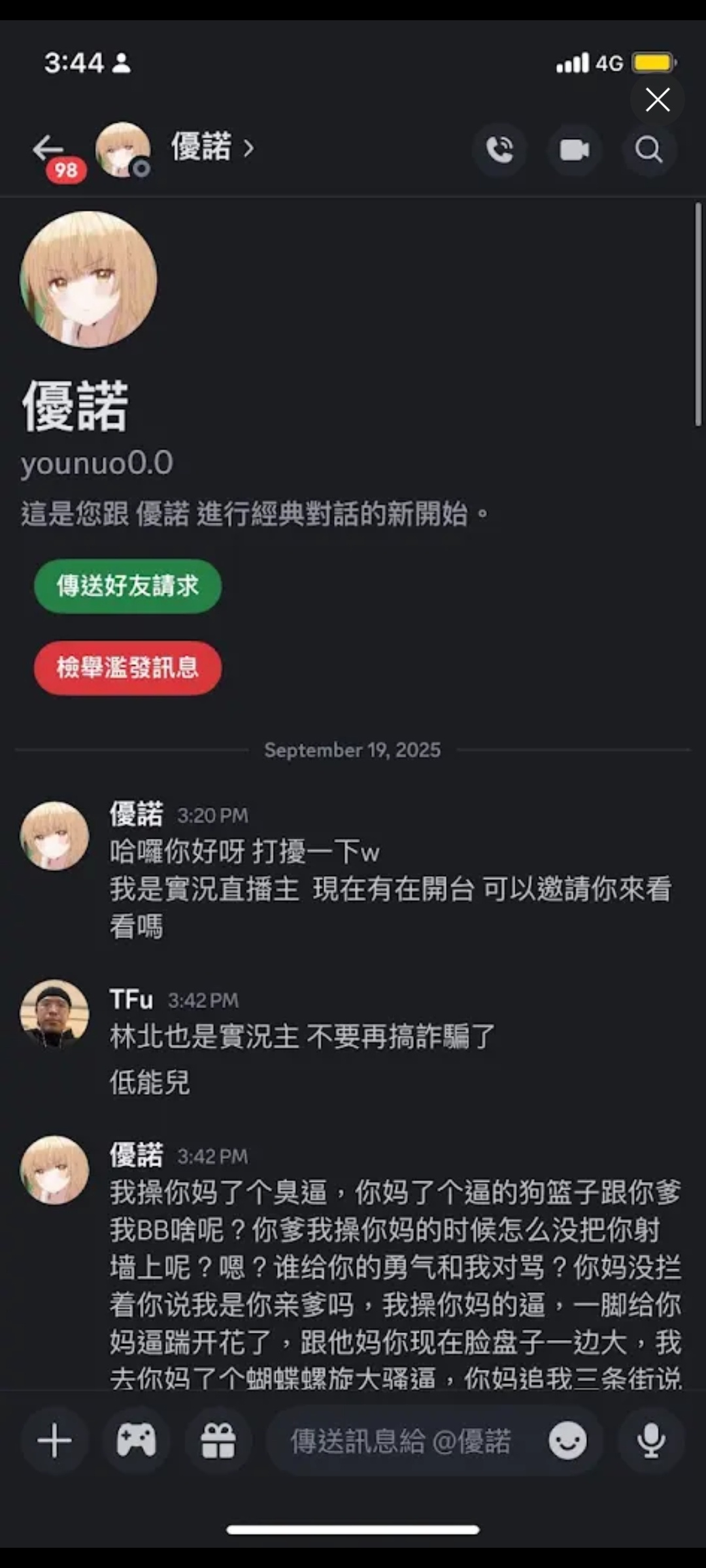Go back to the message list
Image resolution: width=706 pixels, height=1568 pixels.
point(48,150)
